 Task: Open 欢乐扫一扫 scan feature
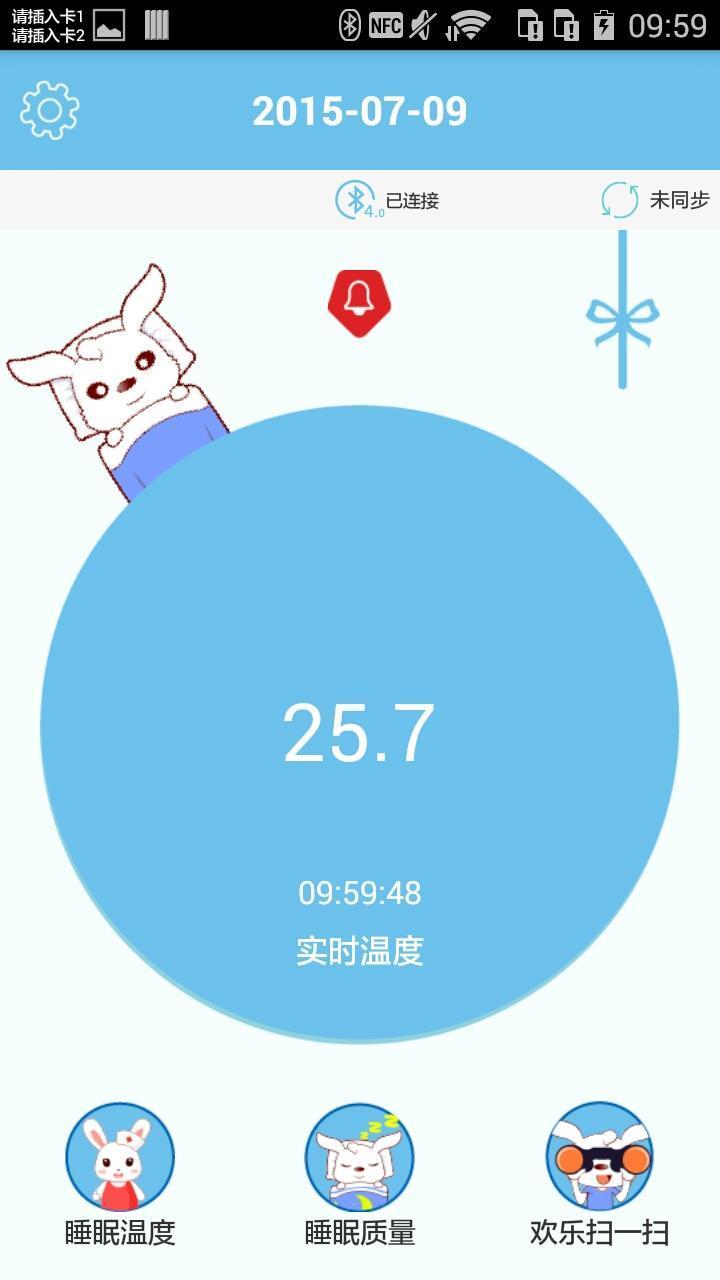(599, 1174)
